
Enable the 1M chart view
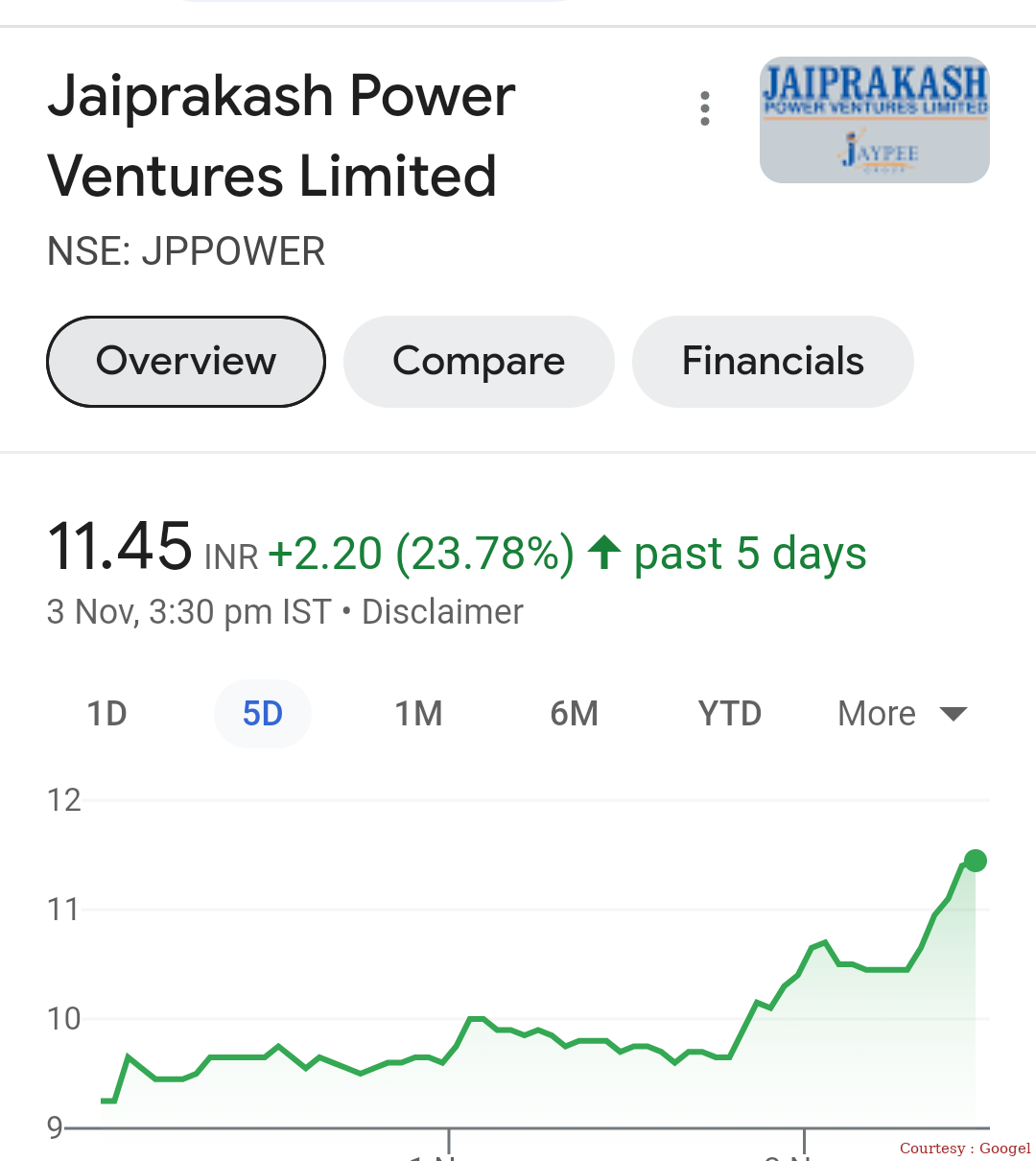[418, 713]
